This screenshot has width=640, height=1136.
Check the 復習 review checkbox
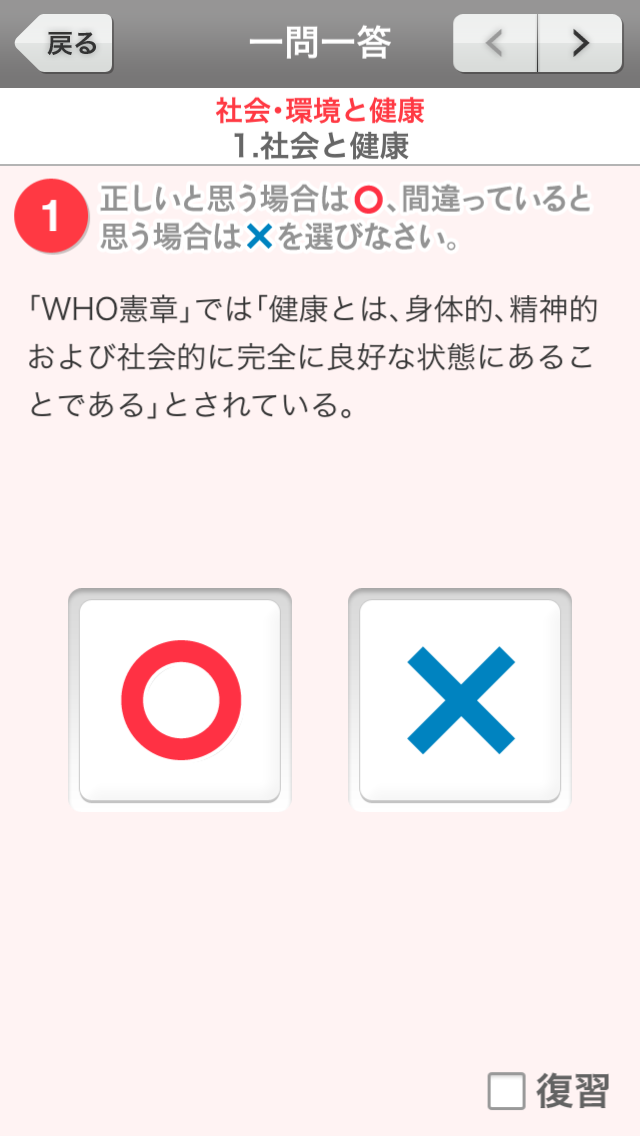click(507, 1091)
